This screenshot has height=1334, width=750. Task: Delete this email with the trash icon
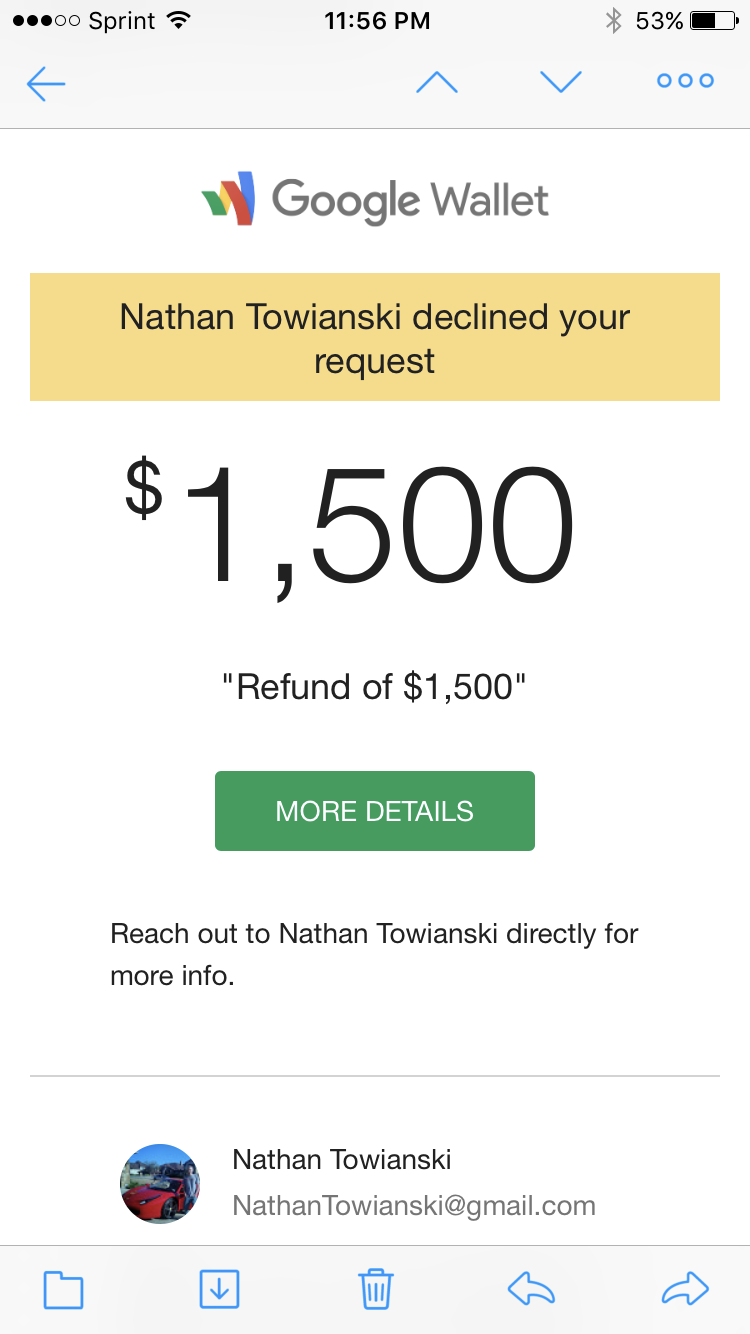(x=376, y=1289)
